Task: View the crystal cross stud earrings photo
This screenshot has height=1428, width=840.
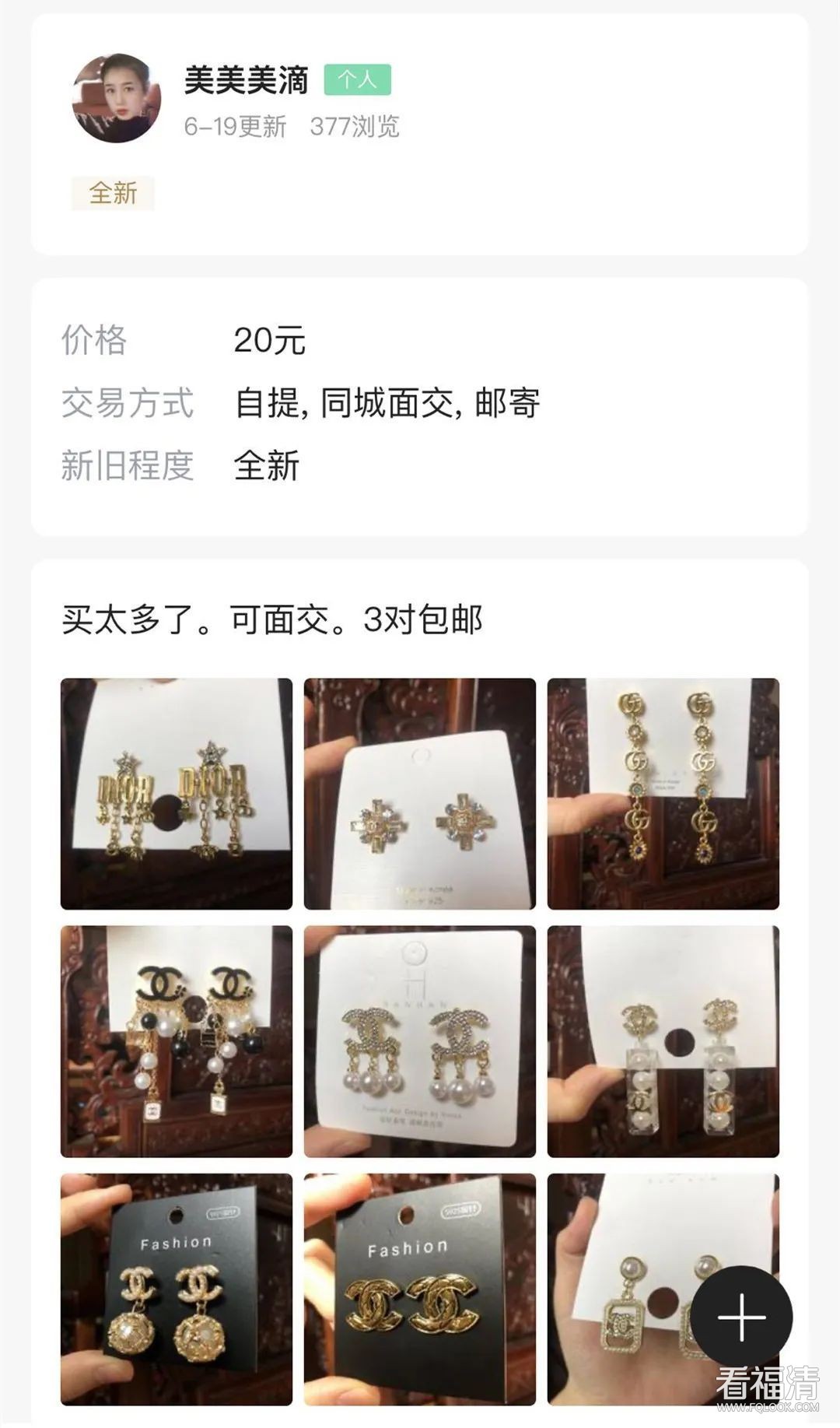Action: (419, 794)
